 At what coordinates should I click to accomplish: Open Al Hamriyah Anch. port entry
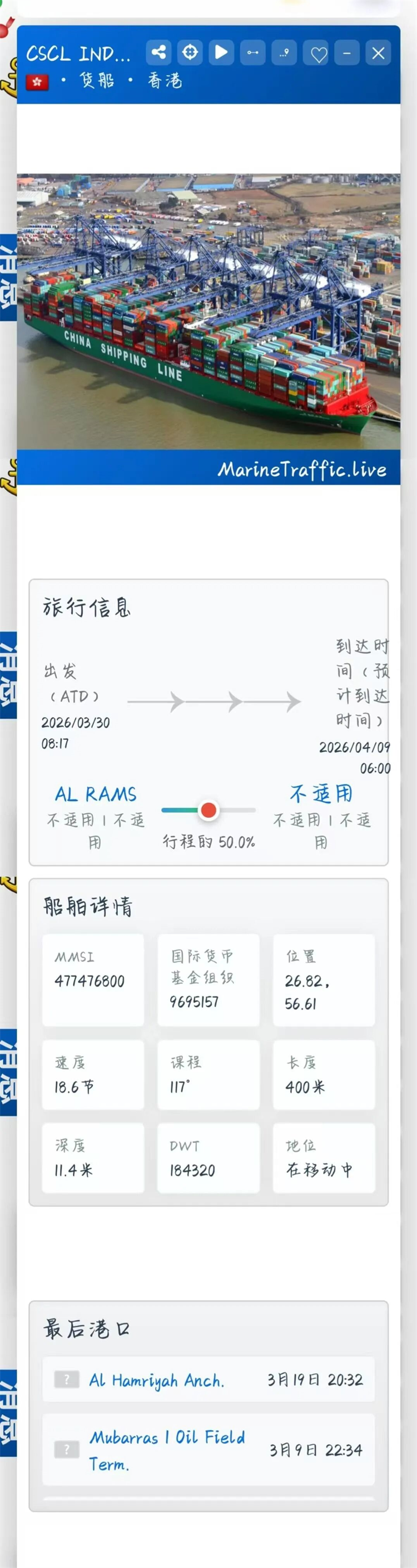pos(156,1380)
